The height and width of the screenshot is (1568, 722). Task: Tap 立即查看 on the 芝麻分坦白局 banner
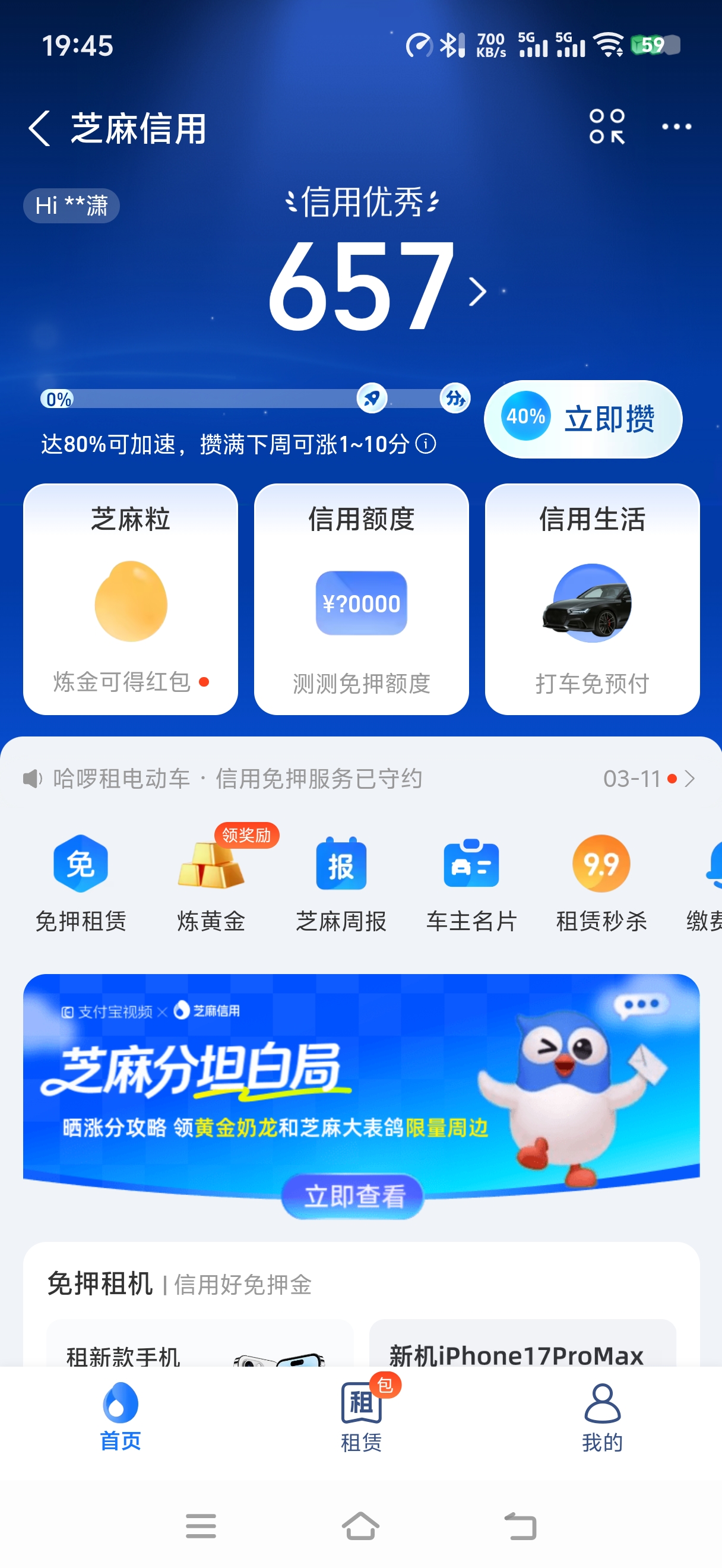(353, 1196)
